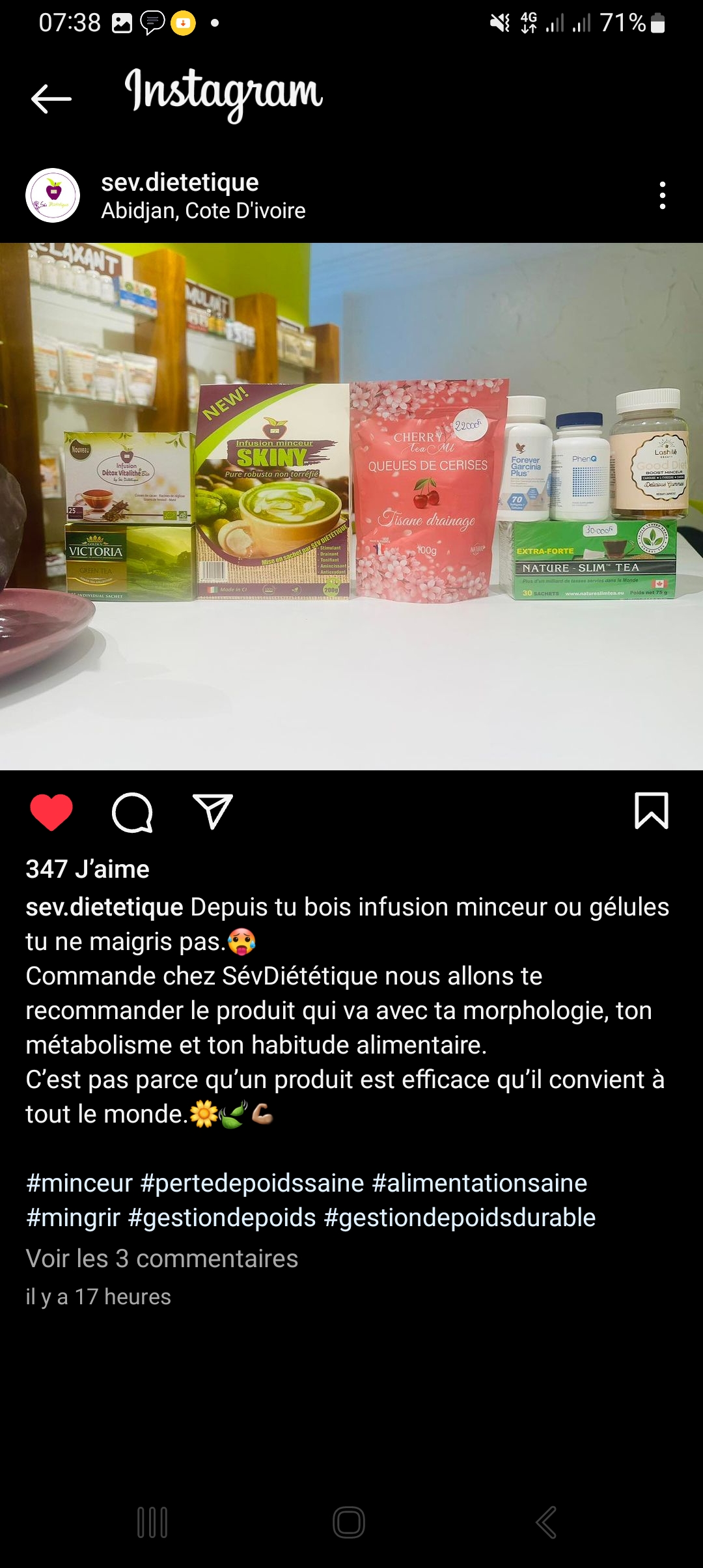
Task: Open the Abidjan, Cote D'ivoire location
Action: pyautogui.click(x=203, y=211)
